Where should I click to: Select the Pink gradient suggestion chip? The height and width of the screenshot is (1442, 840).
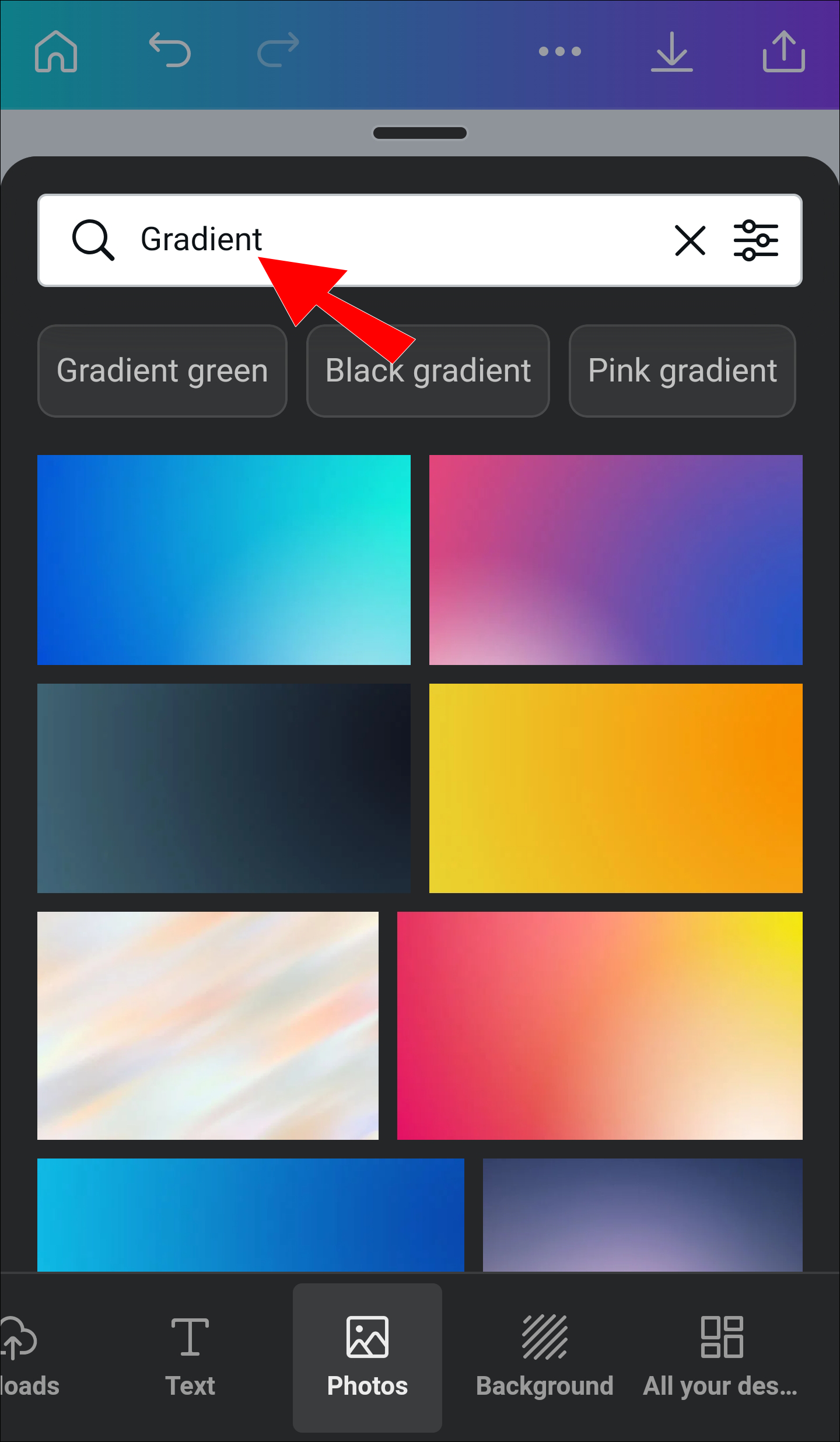682,371
